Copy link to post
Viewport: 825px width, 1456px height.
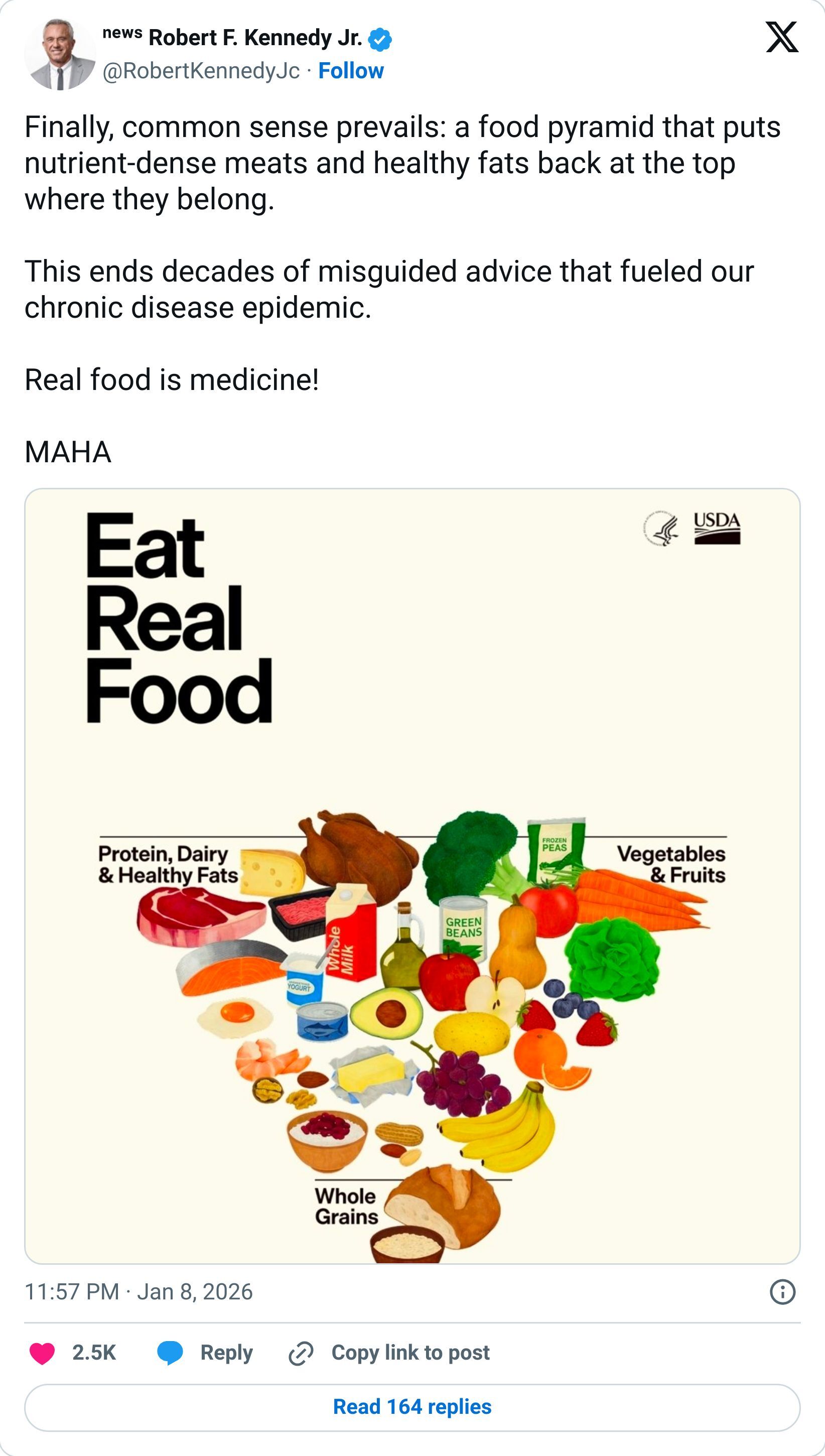coord(389,1354)
